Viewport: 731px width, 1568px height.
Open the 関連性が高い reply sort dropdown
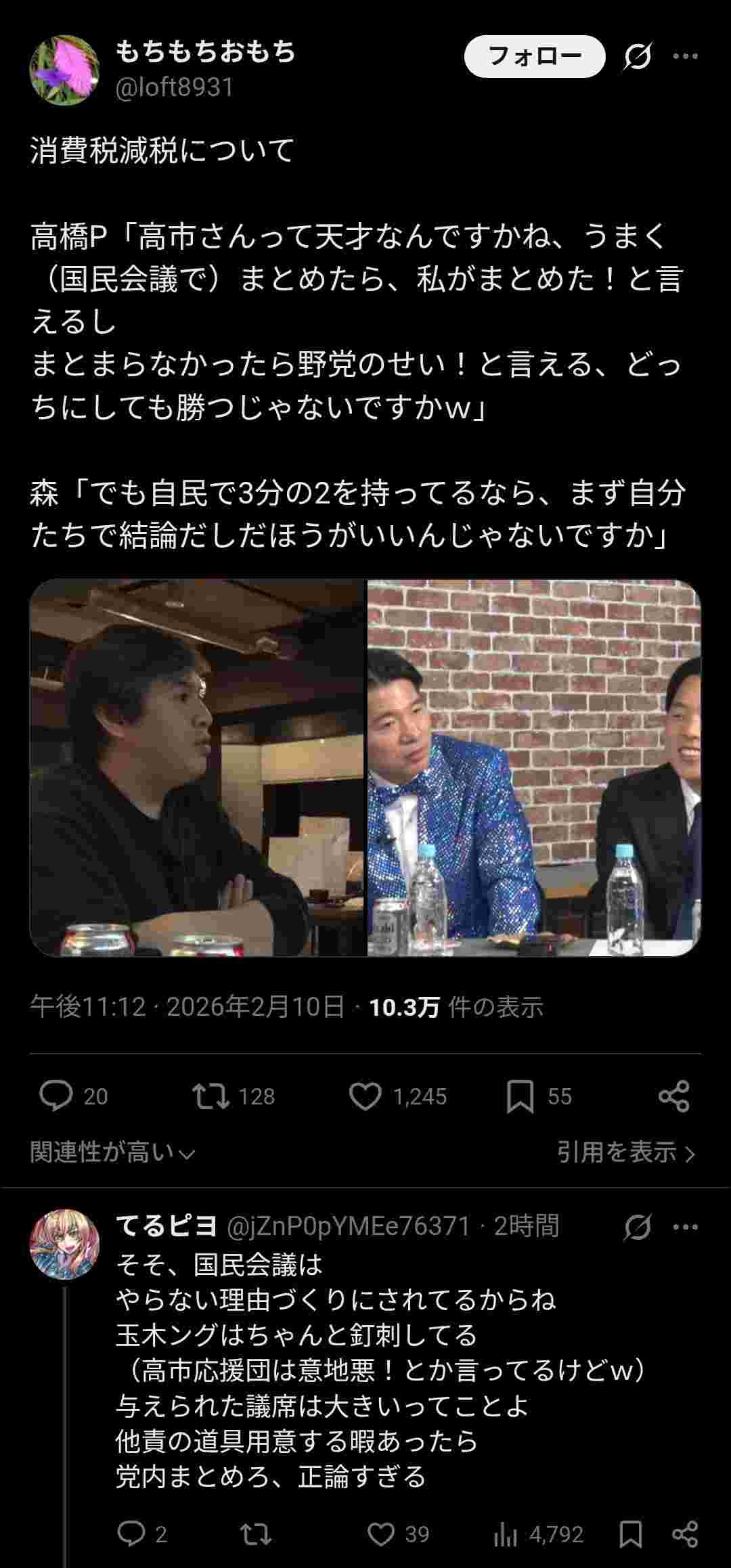[112, 1152]
